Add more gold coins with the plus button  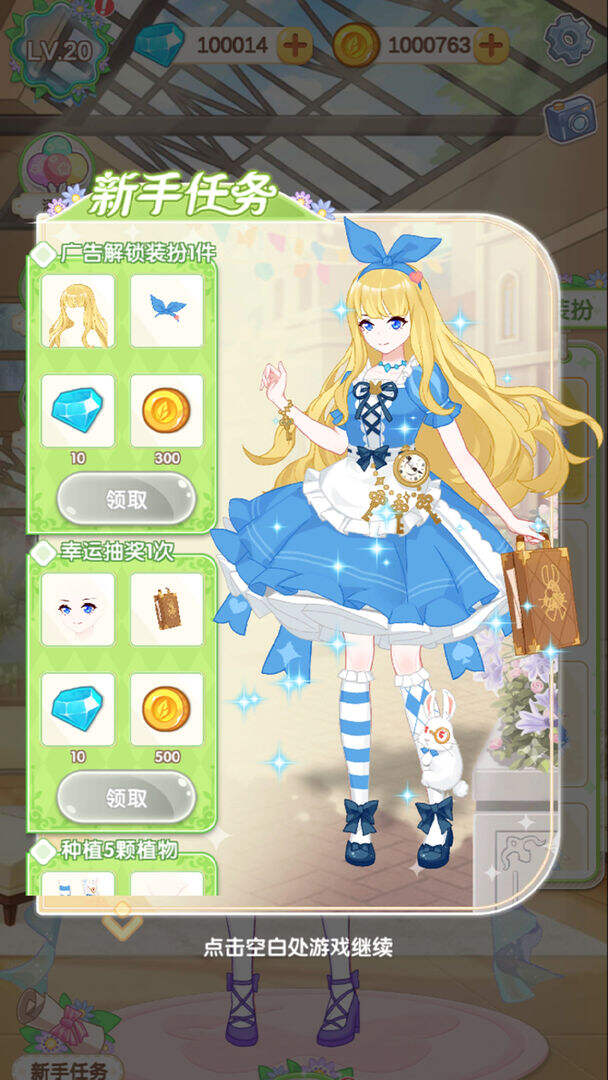click(490, 45)
